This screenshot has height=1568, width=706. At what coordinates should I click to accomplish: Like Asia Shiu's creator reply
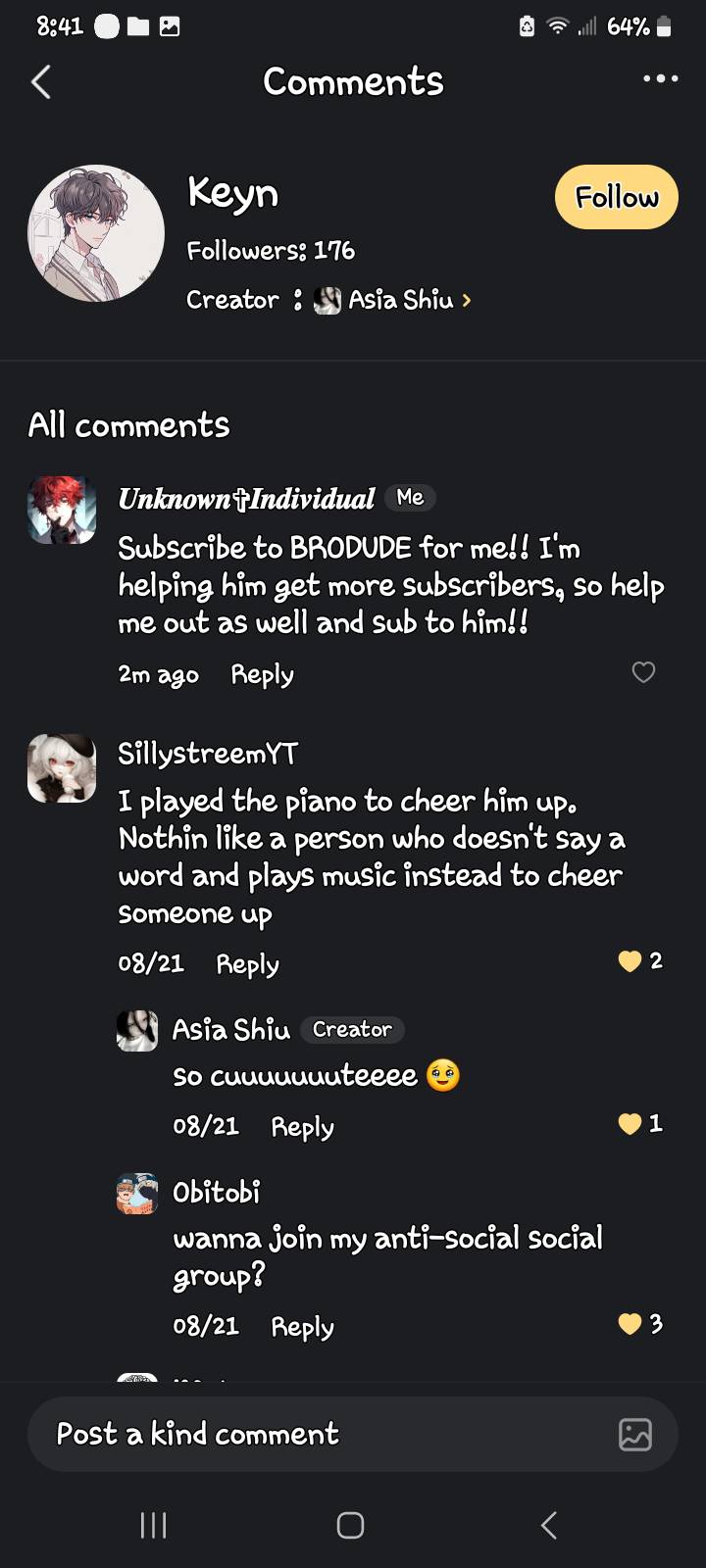[x=630, y=1124]
